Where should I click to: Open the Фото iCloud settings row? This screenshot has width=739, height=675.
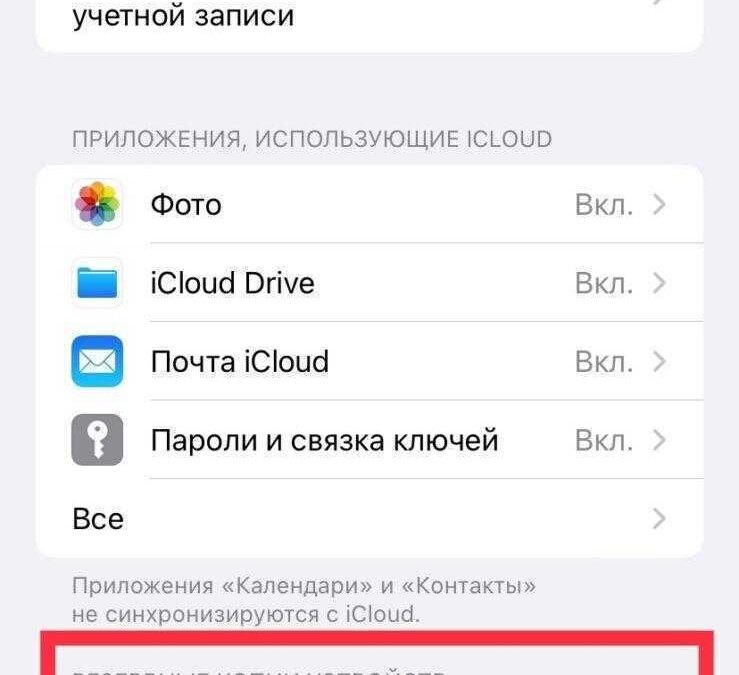[x=368, y=205]
